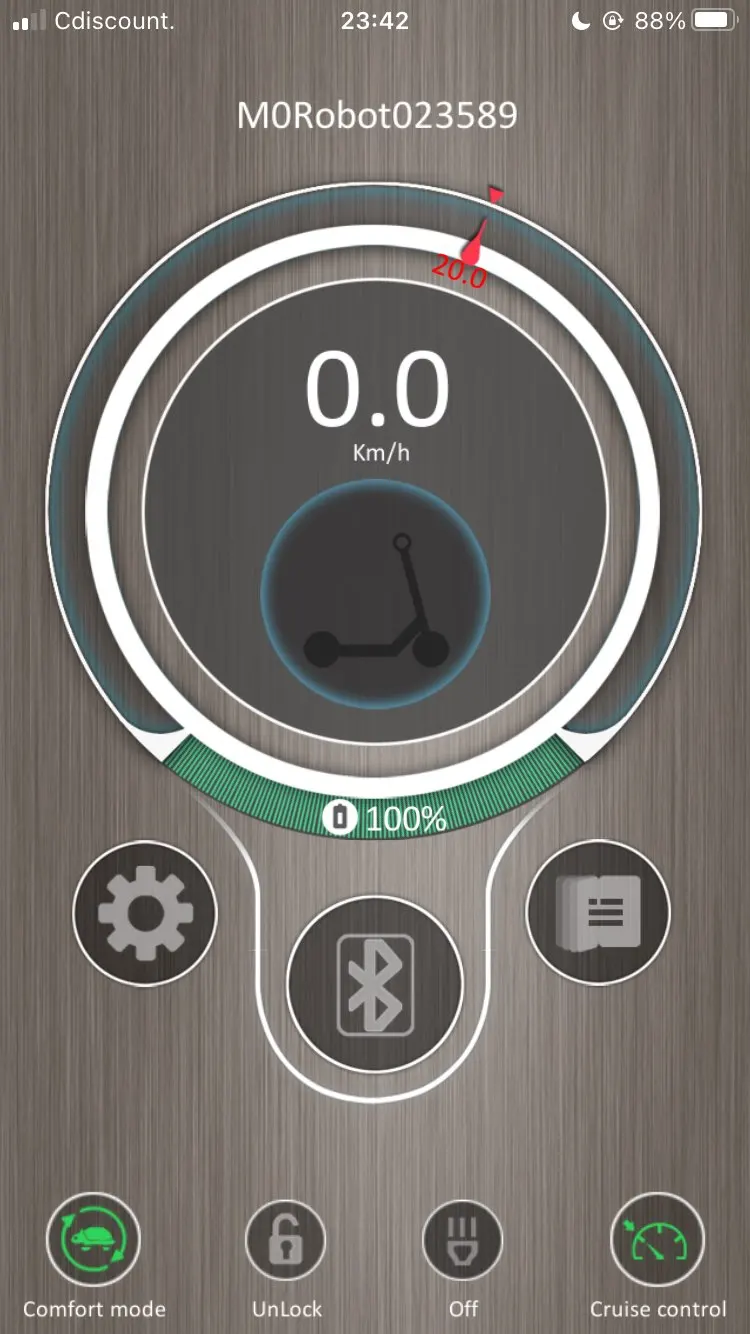Tap the Bluetooth connection button
Screen dimensions: 750x1334
tap(375, 985)
